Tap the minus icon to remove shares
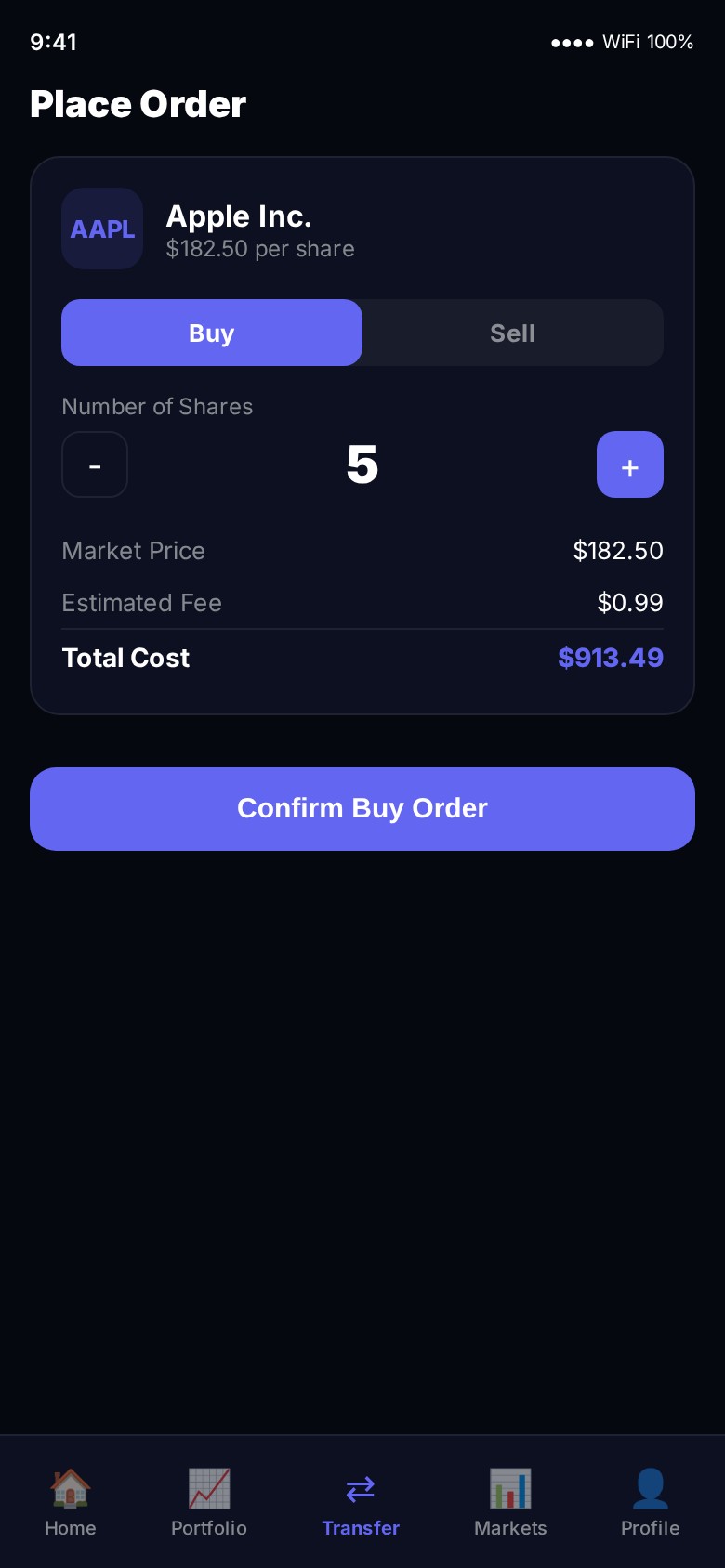The height and width of the screenshot is (1568, 725). (x=94, y=464)
